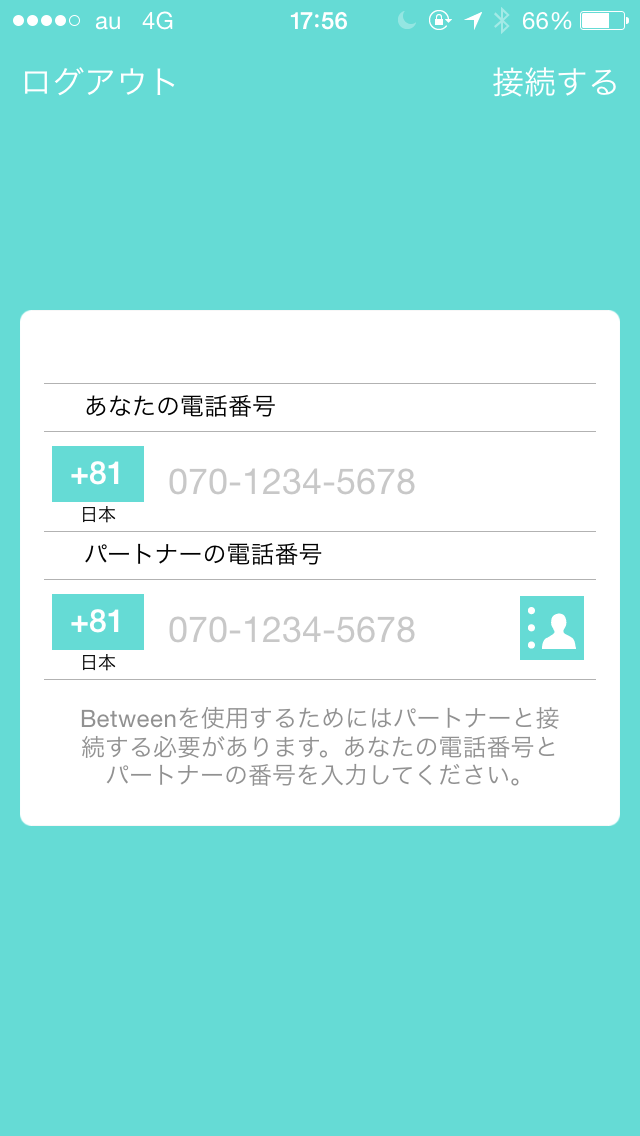Tap the ログアウト button to log out
This screenshot has height=1136, width=640.
click(99, 82)
